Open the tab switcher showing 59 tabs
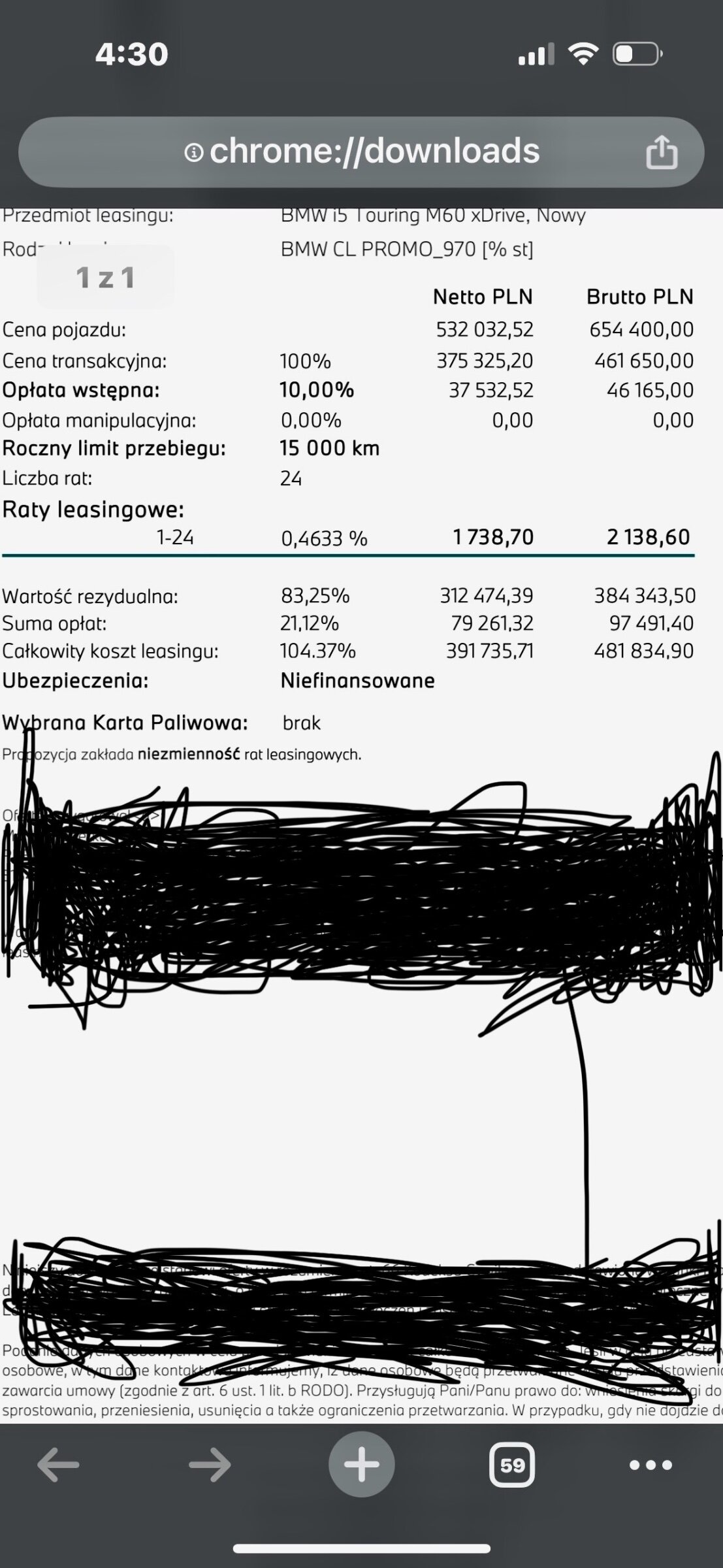 coord(512,1465)
